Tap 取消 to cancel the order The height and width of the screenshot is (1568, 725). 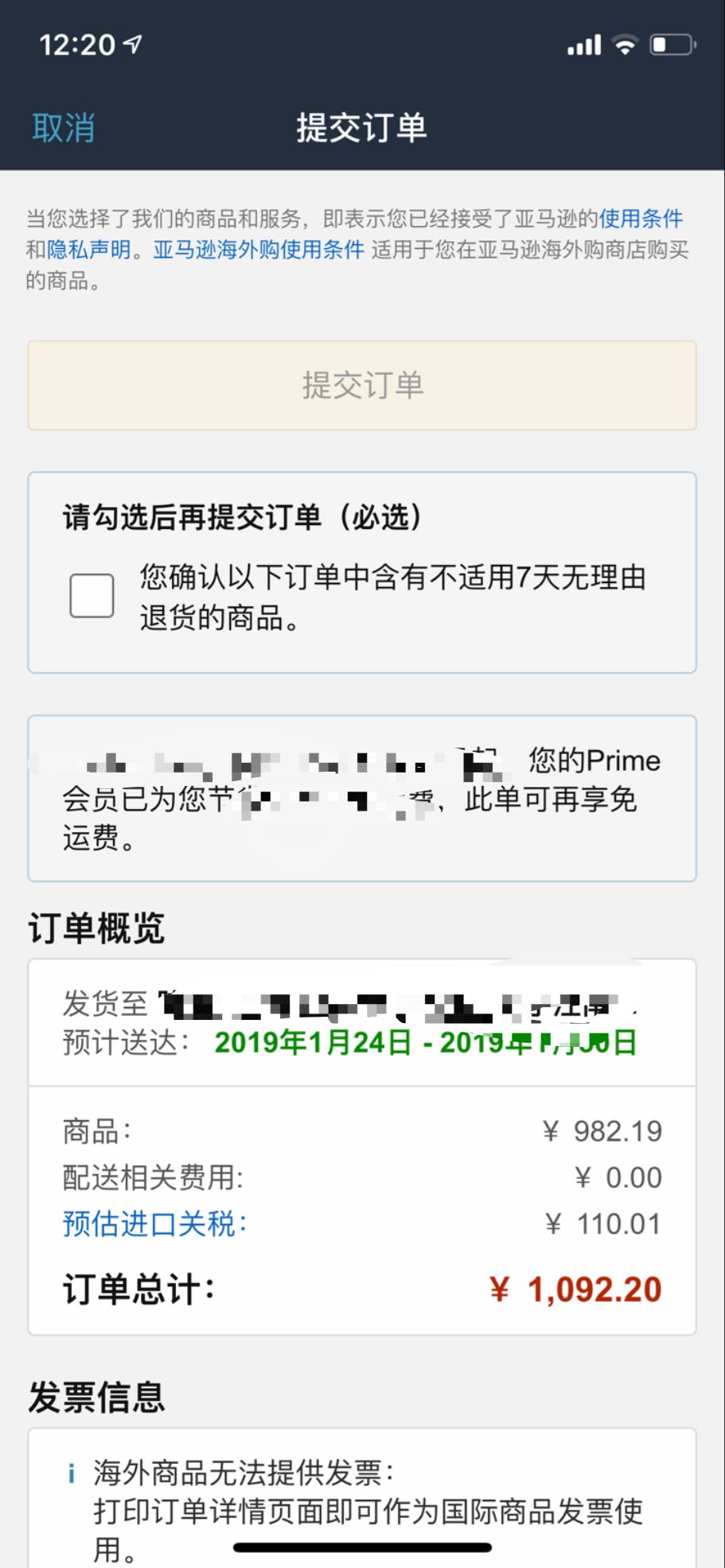64,128
